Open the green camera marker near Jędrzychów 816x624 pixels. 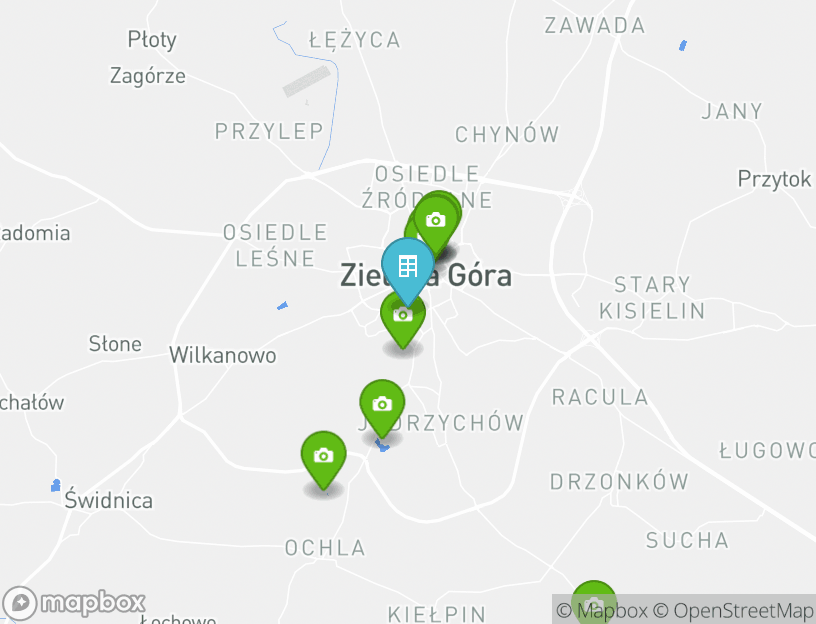coord(382,404)
